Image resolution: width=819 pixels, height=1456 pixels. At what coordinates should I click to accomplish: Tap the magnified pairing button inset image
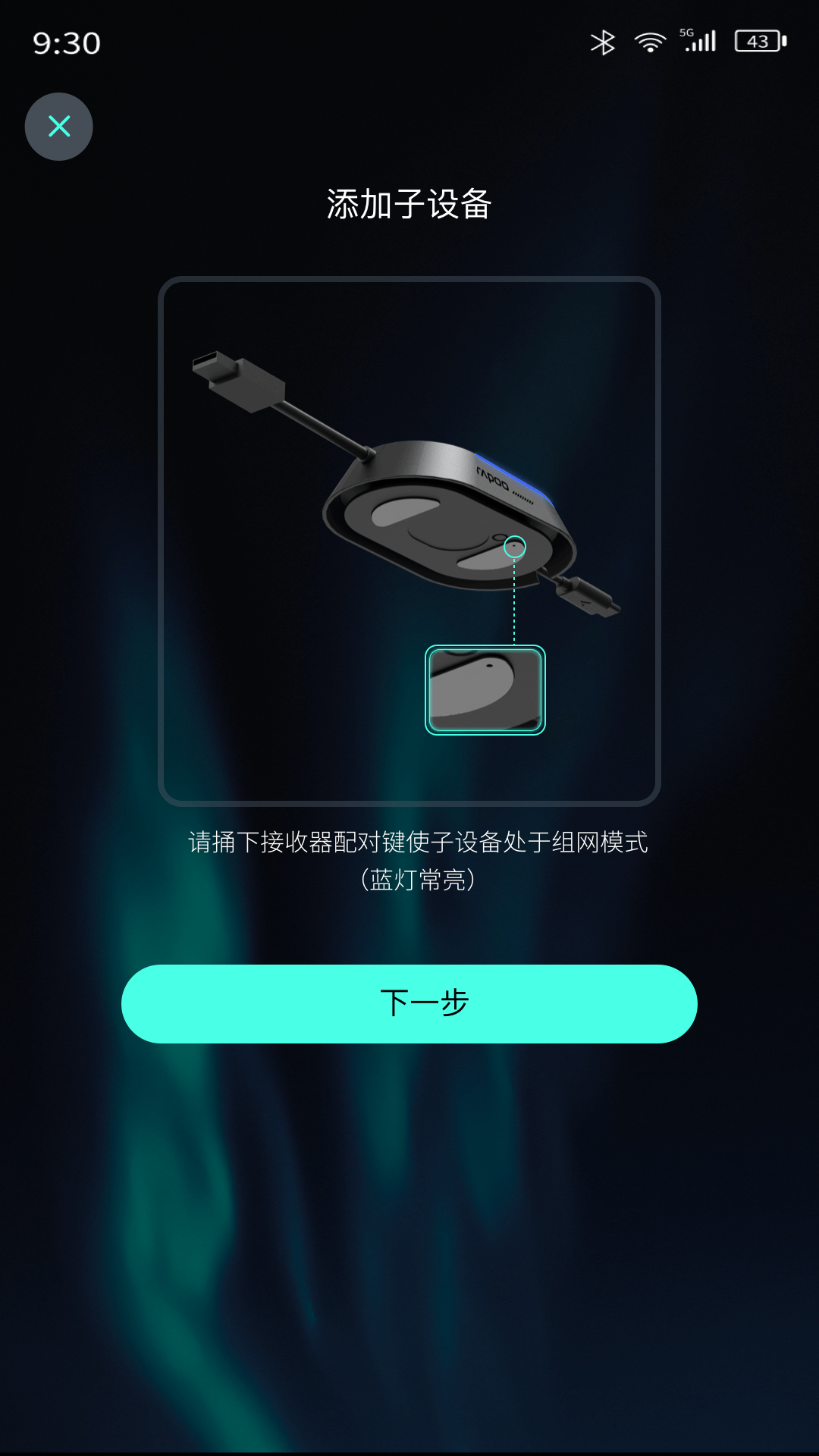pyautogui.click(x=485, y=690)
